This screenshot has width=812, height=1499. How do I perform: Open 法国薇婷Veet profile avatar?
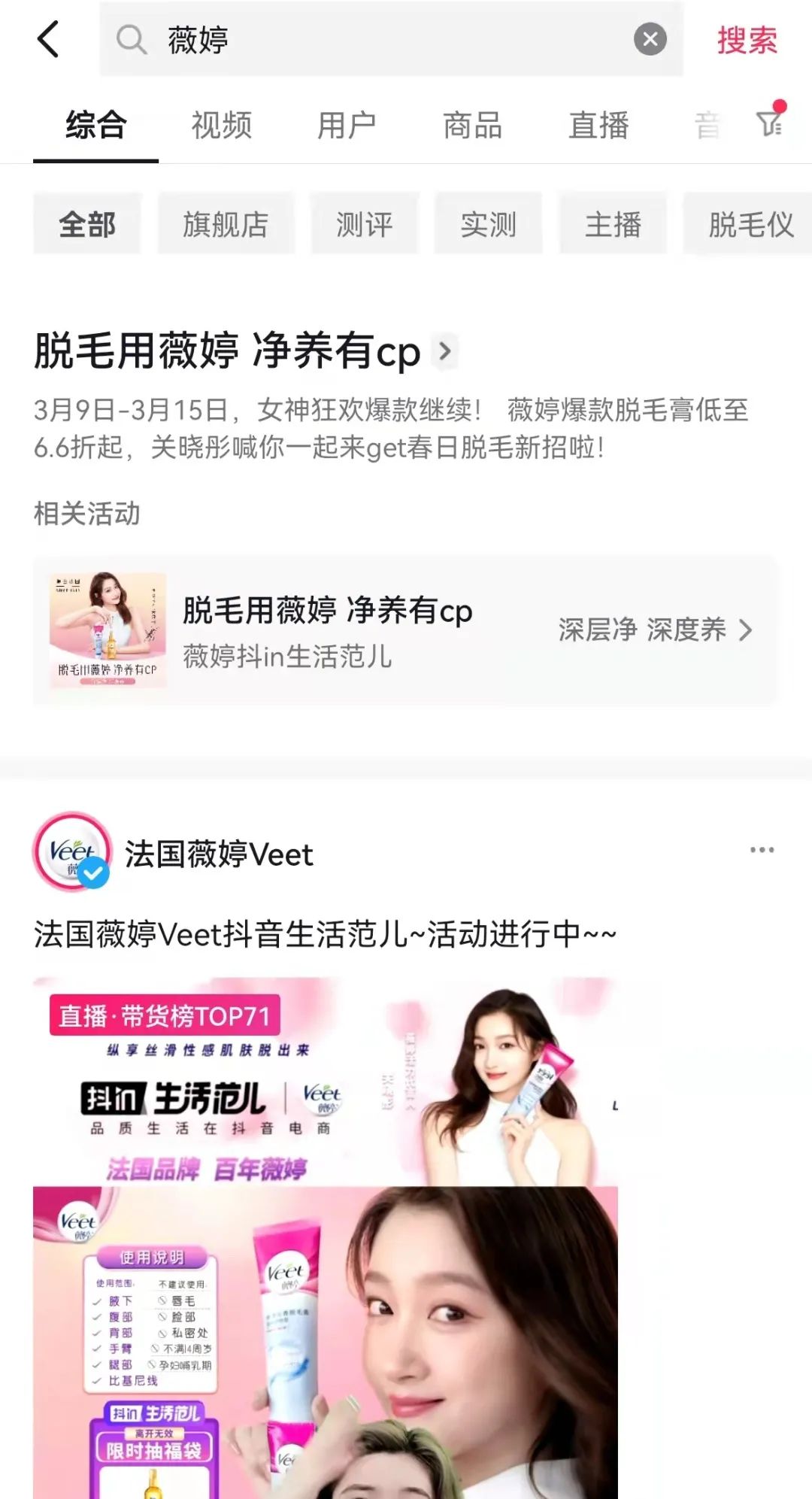point(72,852)
